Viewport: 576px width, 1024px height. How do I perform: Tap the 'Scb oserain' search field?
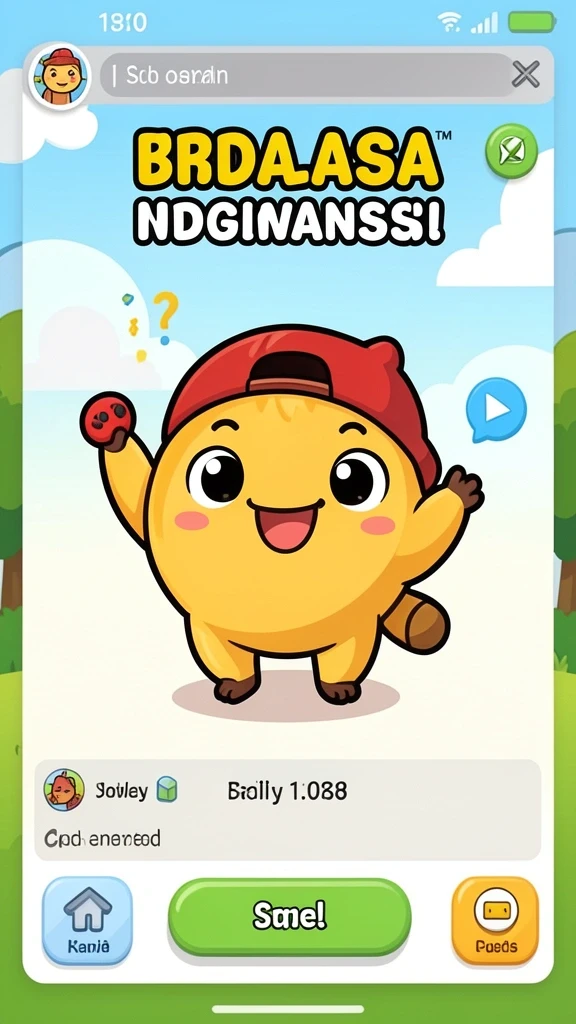tap(306, 76)
